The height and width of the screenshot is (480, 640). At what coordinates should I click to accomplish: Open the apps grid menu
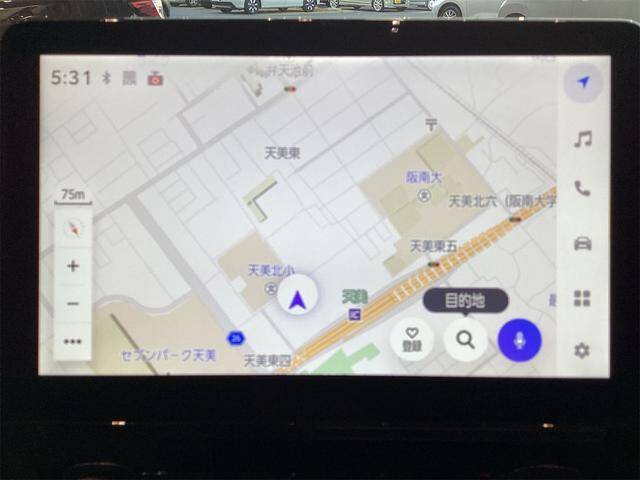582,298
